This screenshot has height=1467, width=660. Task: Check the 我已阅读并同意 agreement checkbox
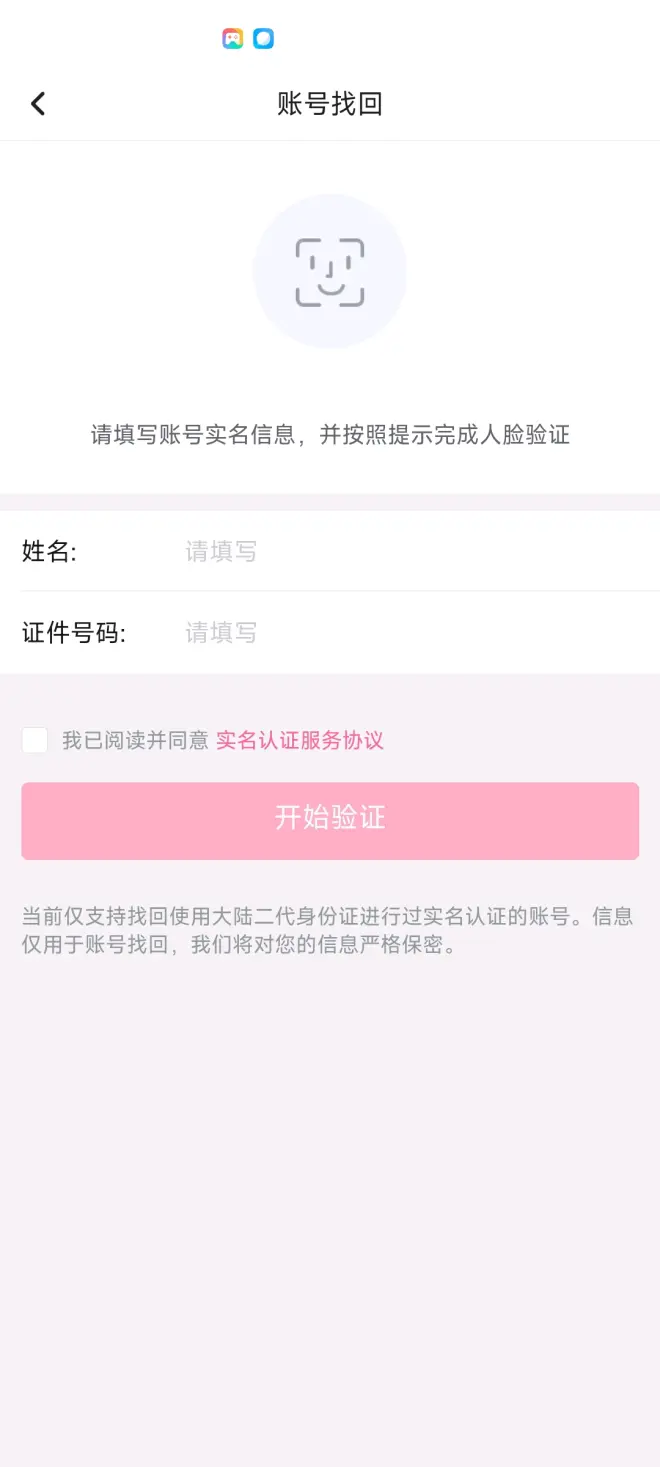[x=35, y=740]
